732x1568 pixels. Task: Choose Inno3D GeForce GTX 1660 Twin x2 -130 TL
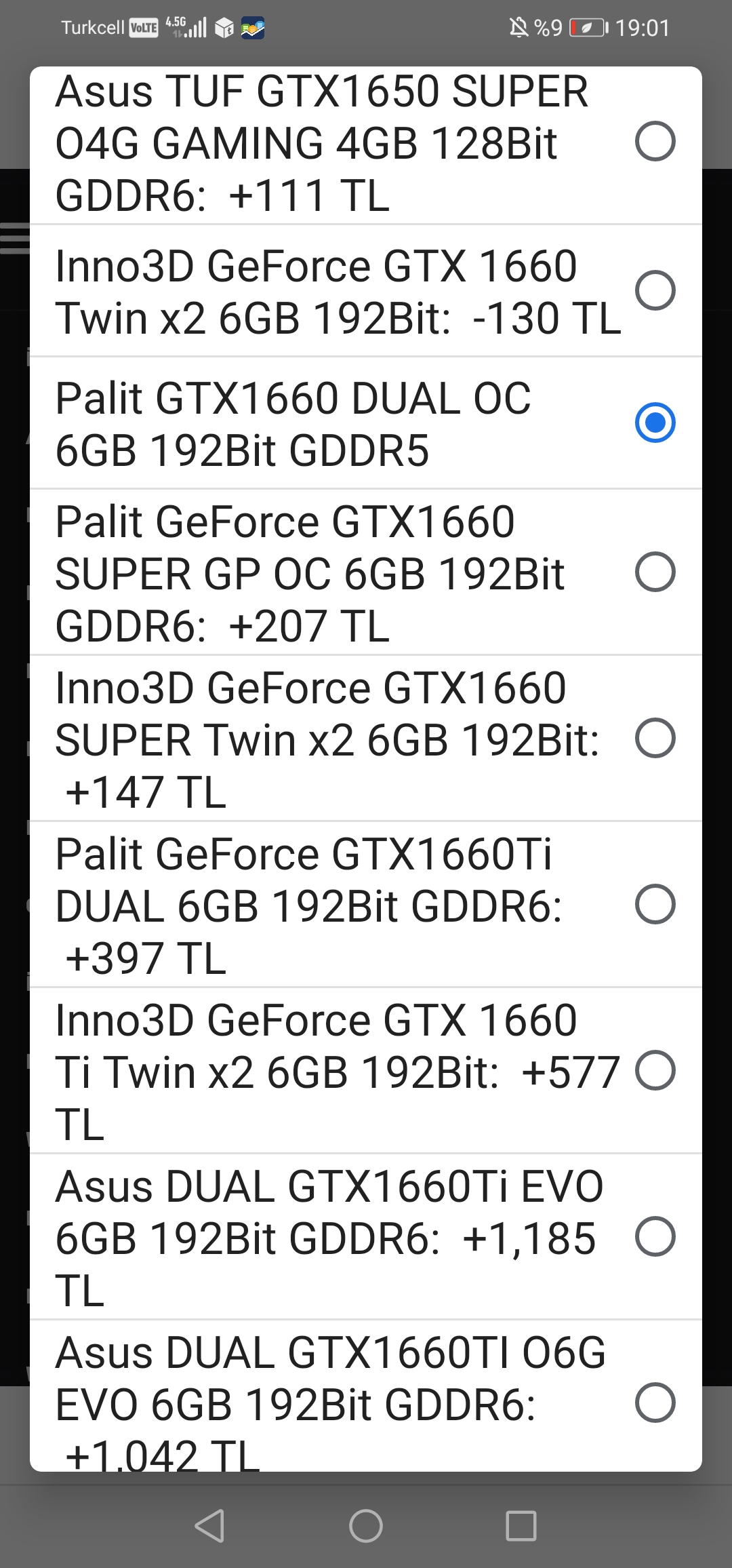pos(655,290)
